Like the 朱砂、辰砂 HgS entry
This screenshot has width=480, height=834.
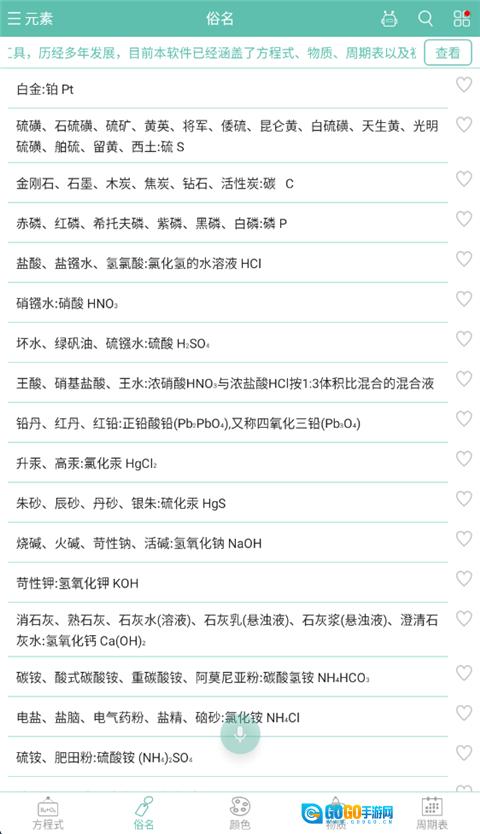(x=464, y=498)
